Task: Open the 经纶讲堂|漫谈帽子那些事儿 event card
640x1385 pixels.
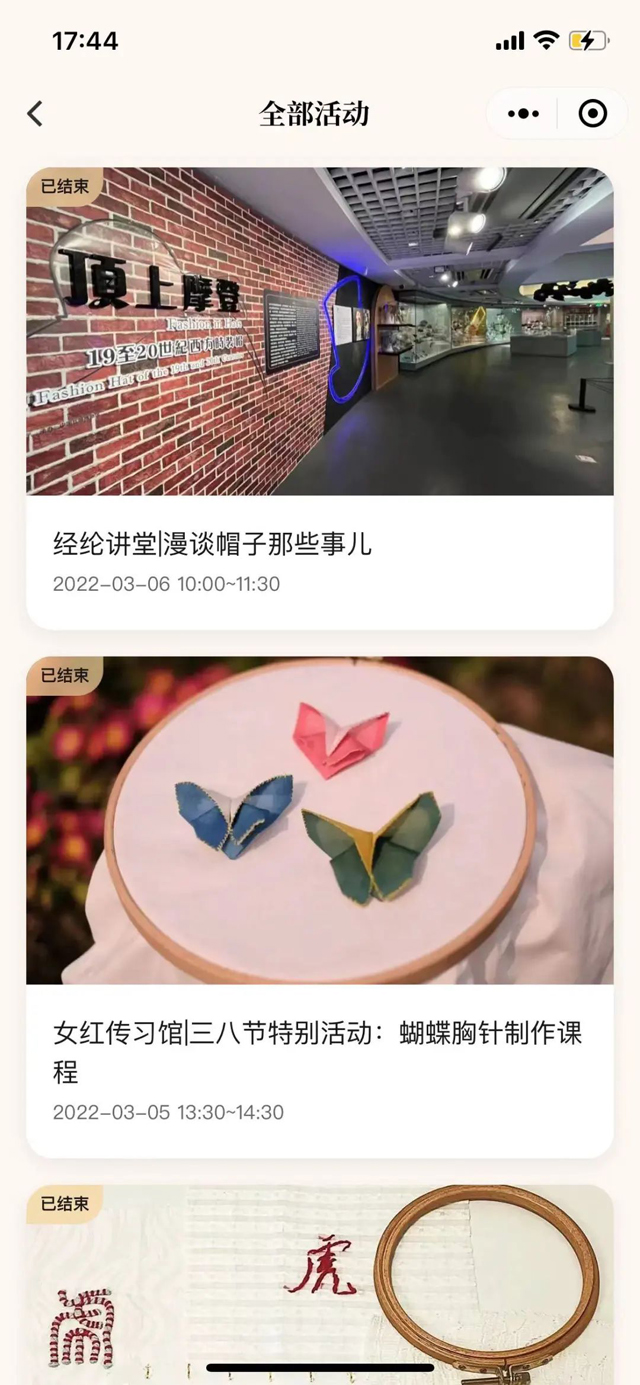Action: pyautogui.click(x=319, y=400)
